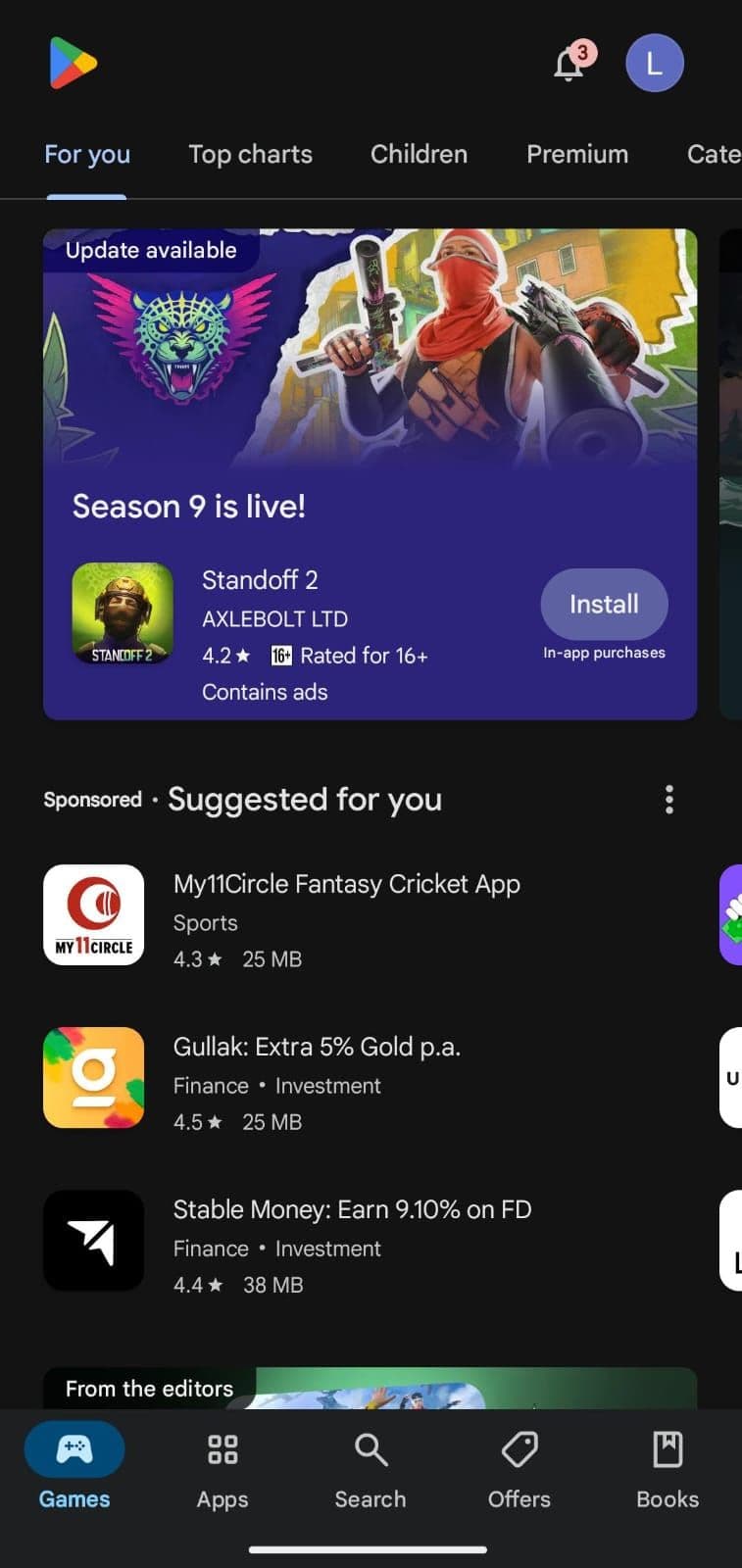Install Standoff 2
Screen dimensions: 742x1568
point(604,604)
